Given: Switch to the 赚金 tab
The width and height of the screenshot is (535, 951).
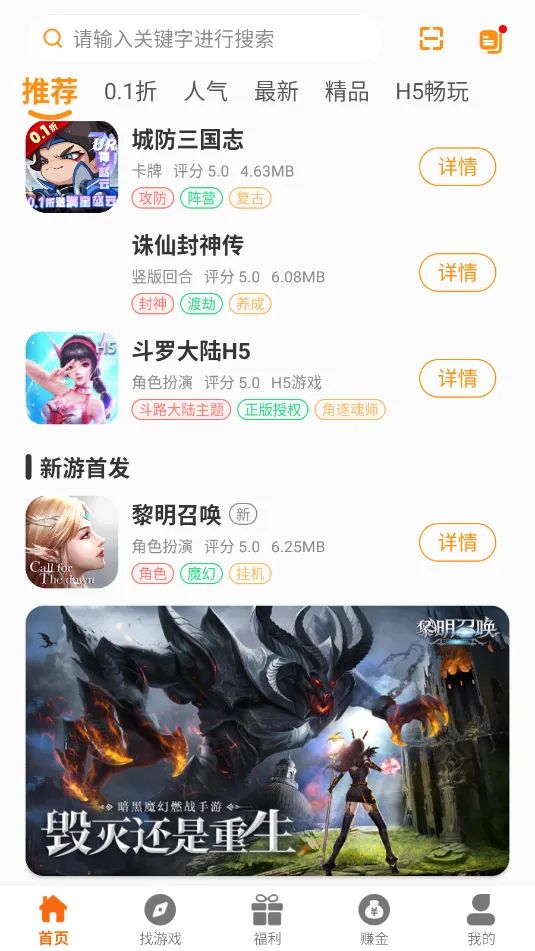Looking at the screenshot, I should [x=374, y=919].
